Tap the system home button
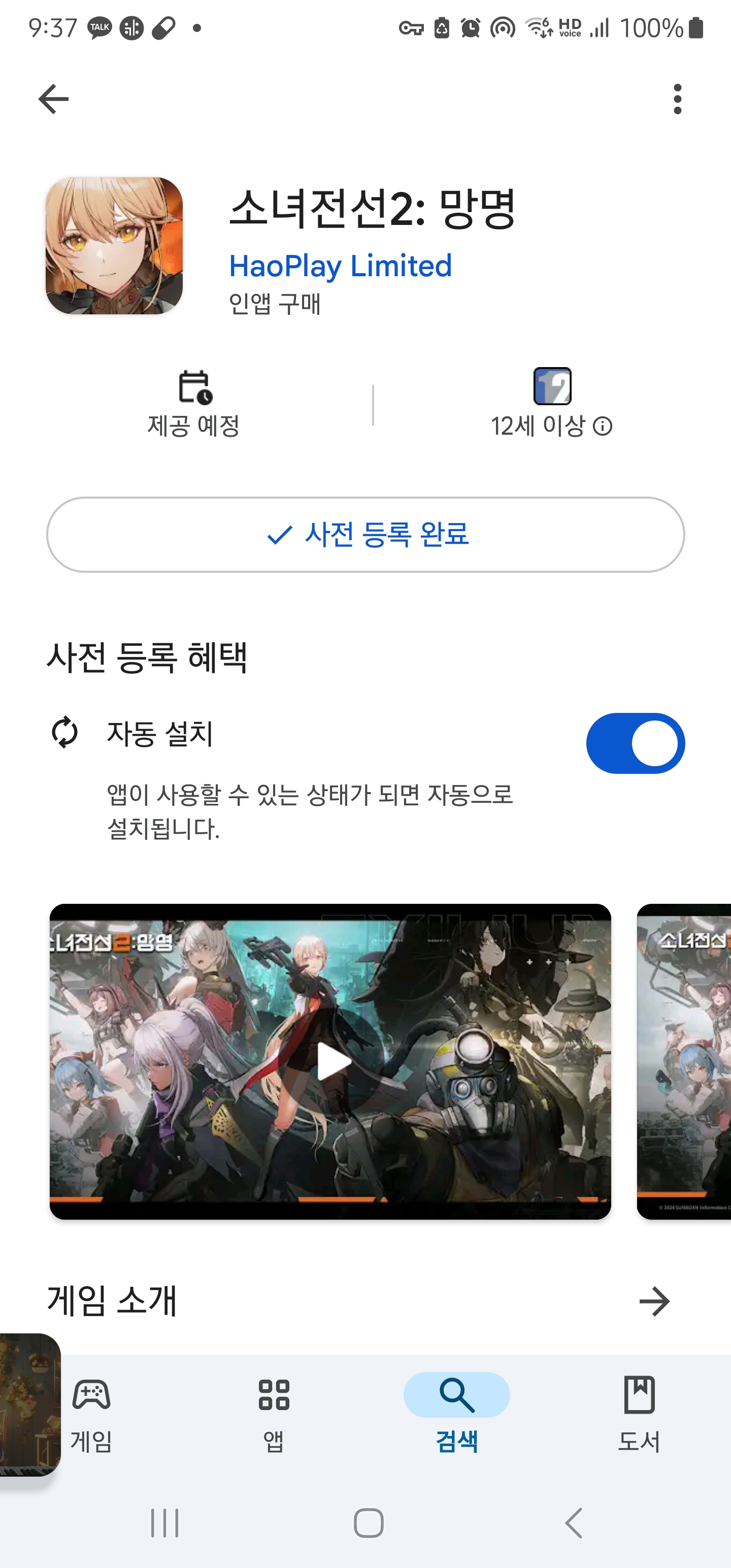 tap(368, 1523)
